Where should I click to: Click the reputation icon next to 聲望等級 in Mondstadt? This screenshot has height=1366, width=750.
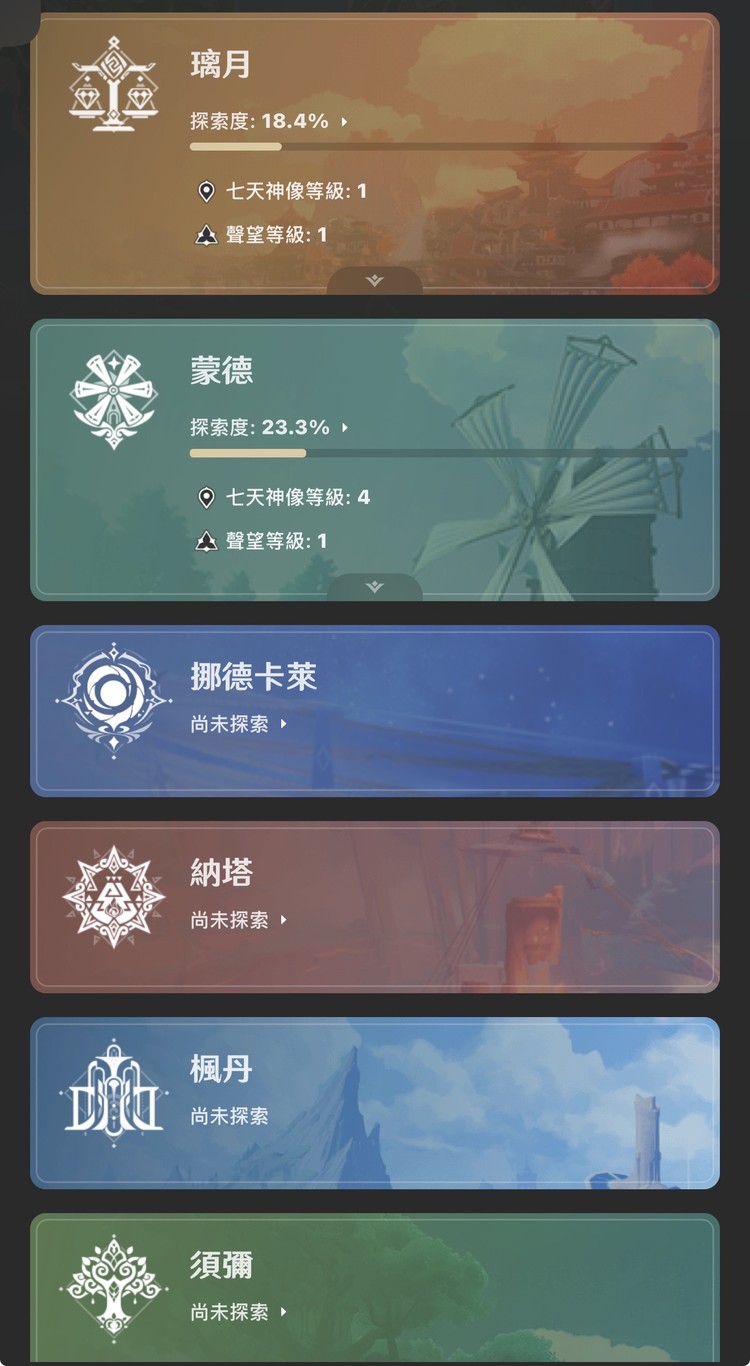[x=205, y=542]
